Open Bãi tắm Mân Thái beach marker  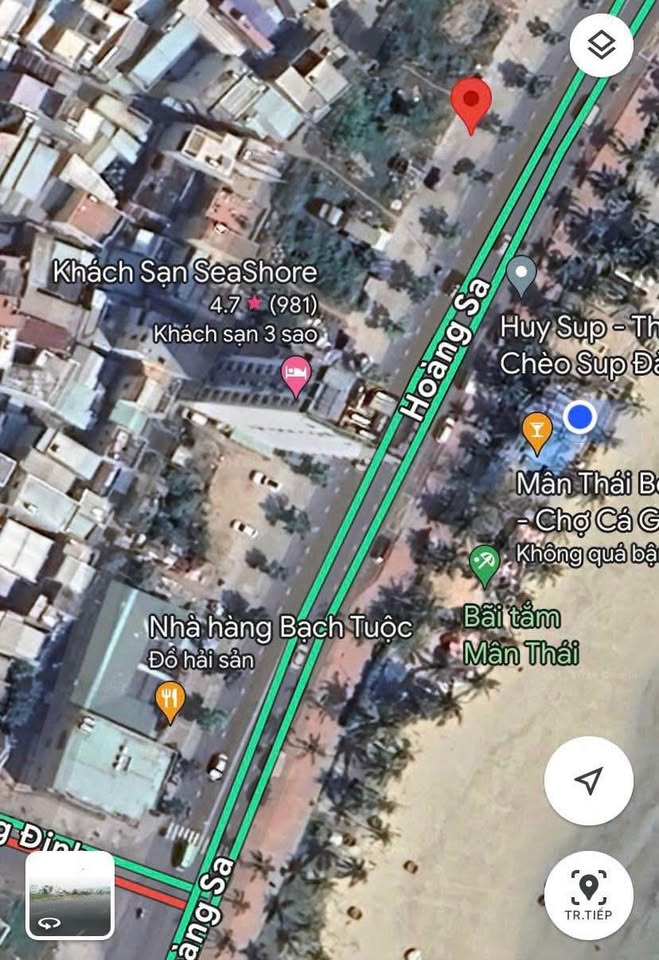pos(485,563)
